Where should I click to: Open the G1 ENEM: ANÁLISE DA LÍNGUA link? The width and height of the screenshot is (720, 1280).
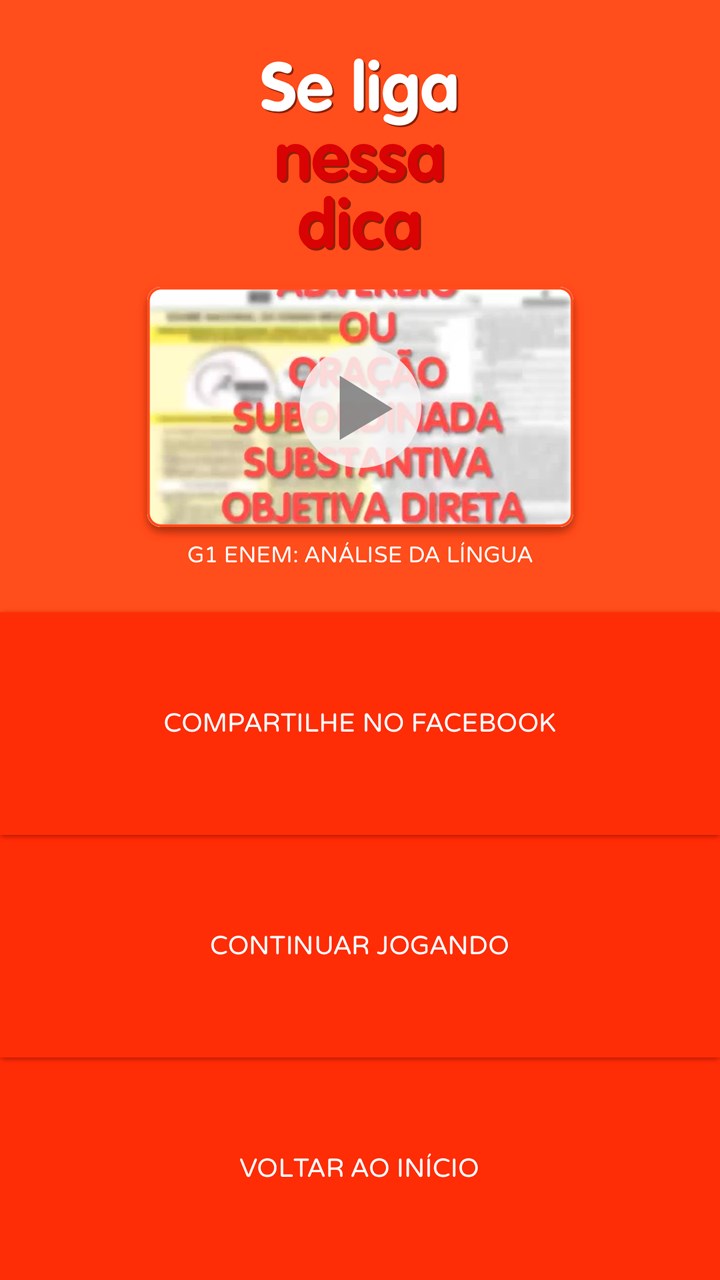360,554
